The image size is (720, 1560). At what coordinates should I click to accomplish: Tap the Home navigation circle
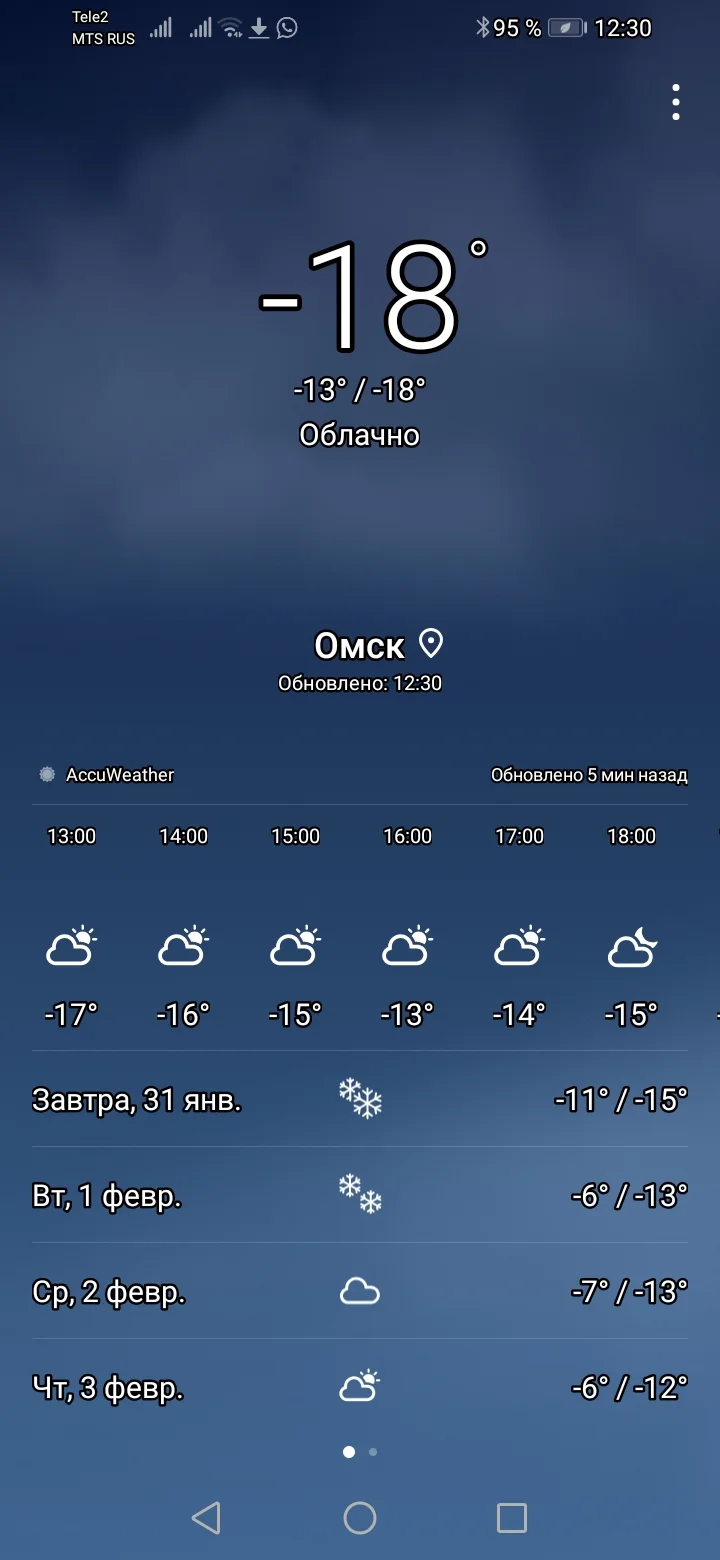pyautogui.click(x=360, y=1517)
